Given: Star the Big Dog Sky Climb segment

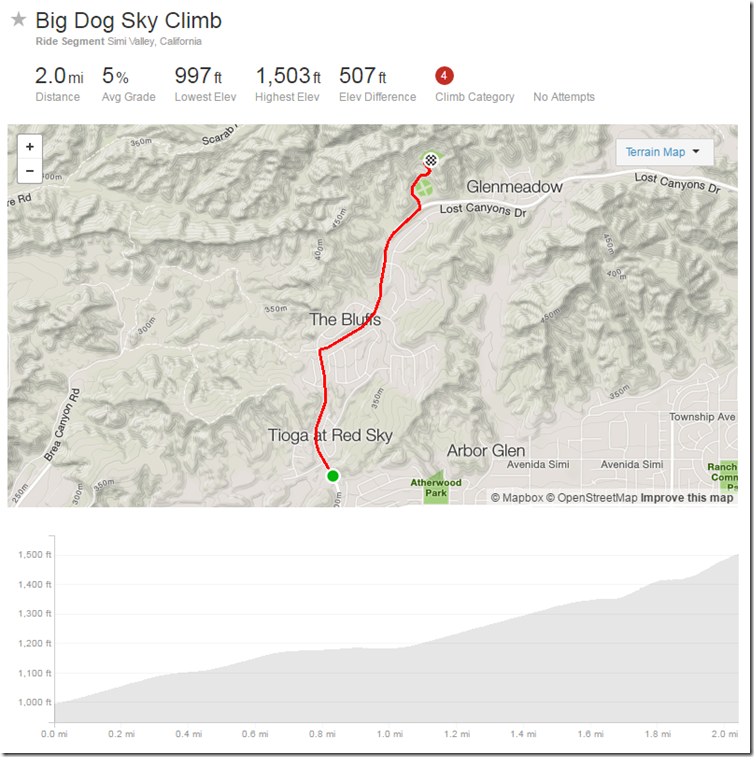Looking at the screenshot, I should 19,20.
